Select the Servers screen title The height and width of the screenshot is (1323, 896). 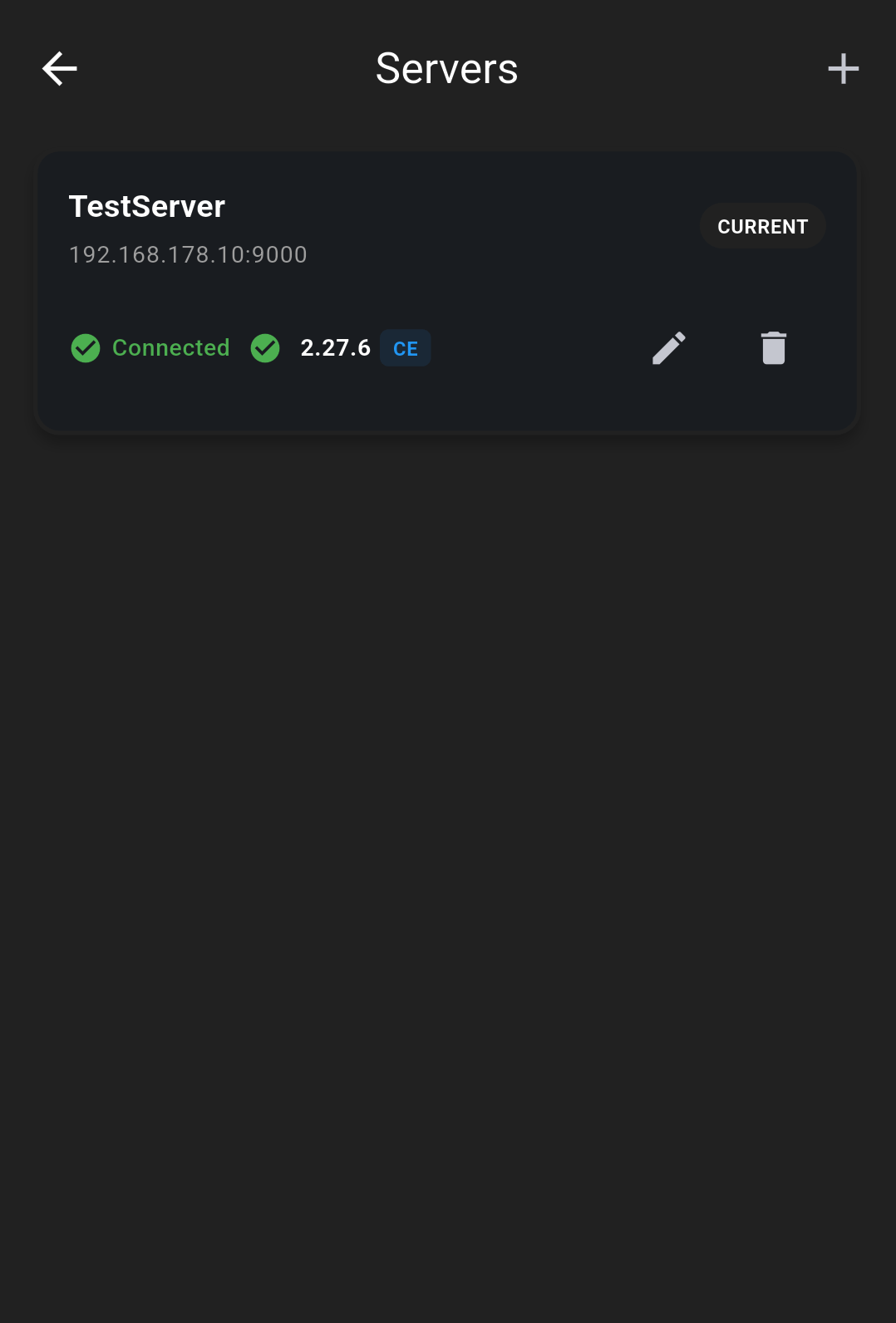446,68
